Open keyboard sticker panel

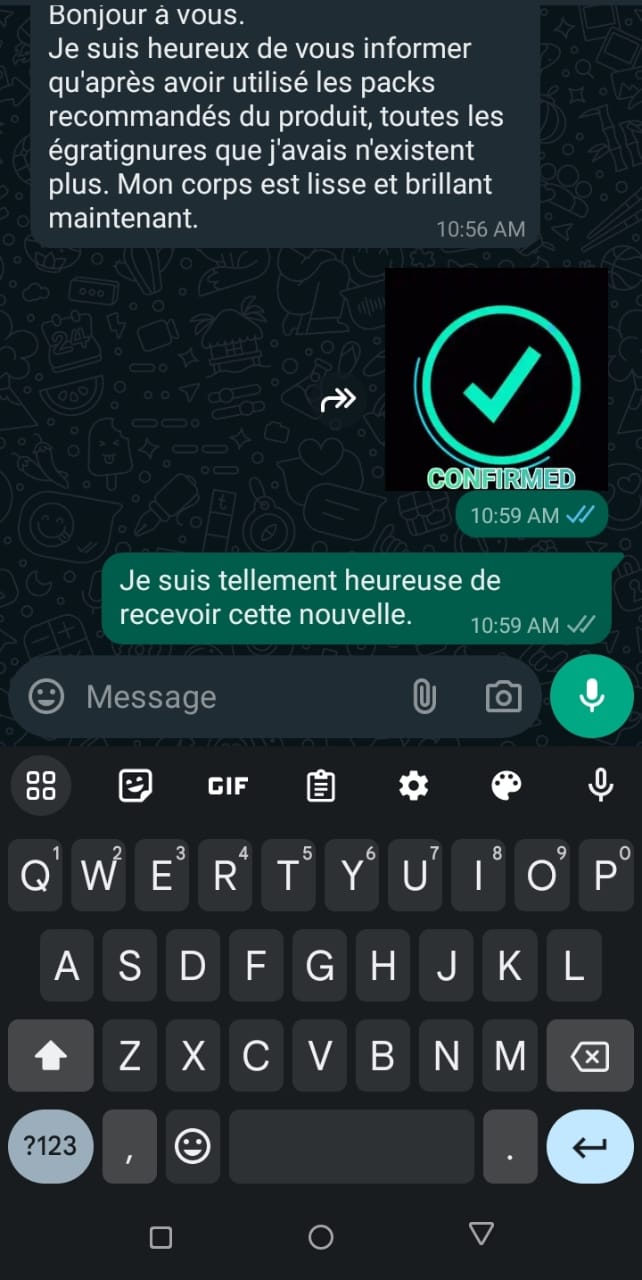pos(135,786)
